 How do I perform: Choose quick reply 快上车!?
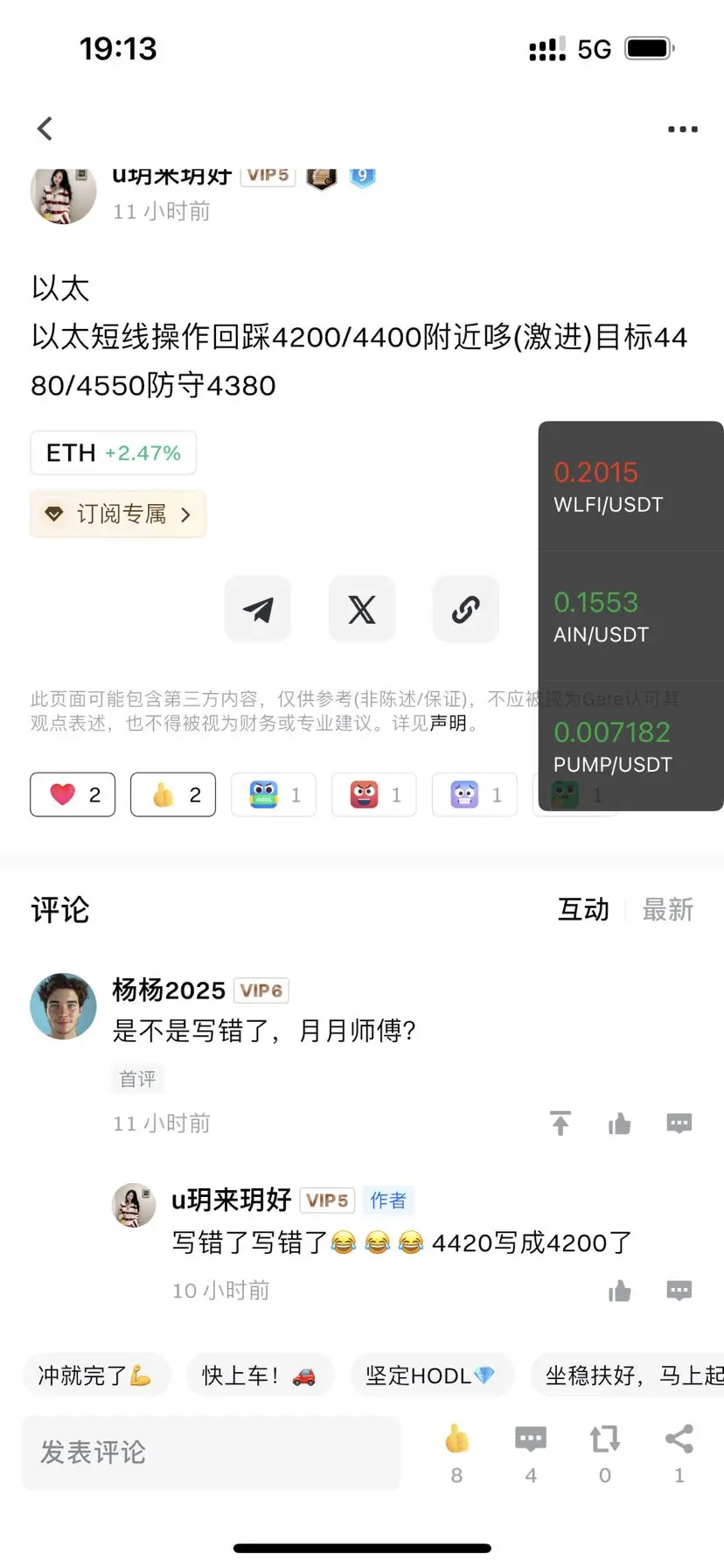tap(259, 1375)
